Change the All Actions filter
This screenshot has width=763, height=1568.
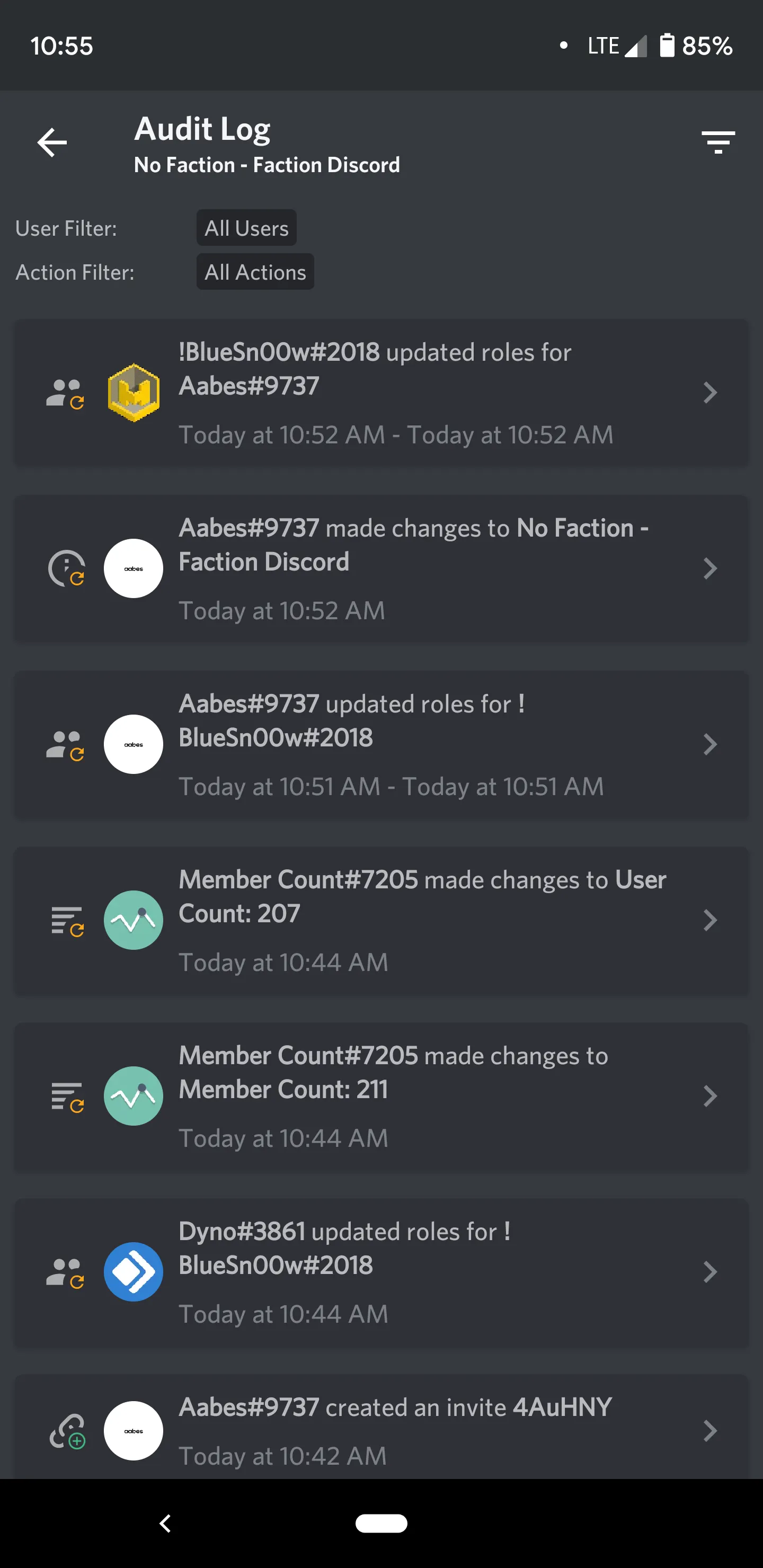tap(254, 272)
